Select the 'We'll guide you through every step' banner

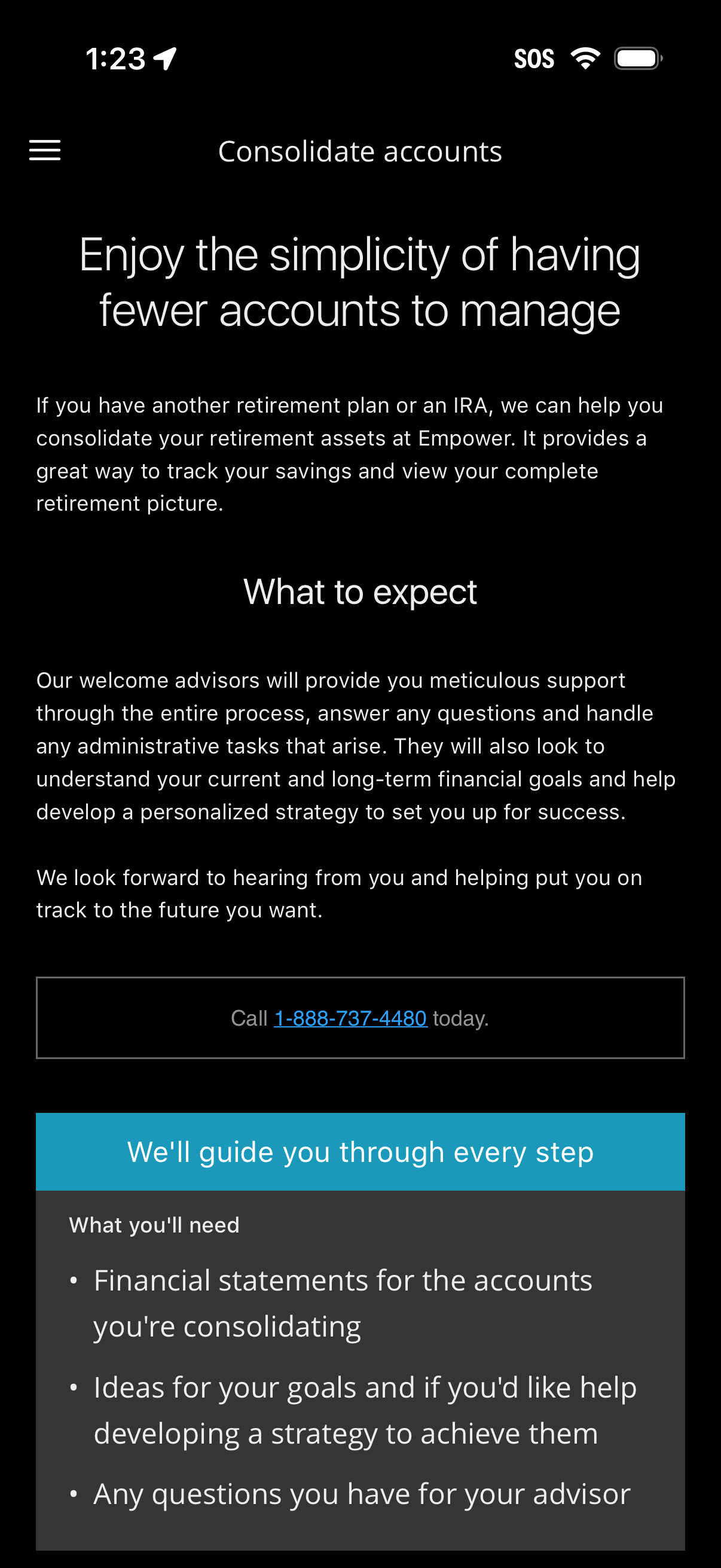tap(360, 1151)
